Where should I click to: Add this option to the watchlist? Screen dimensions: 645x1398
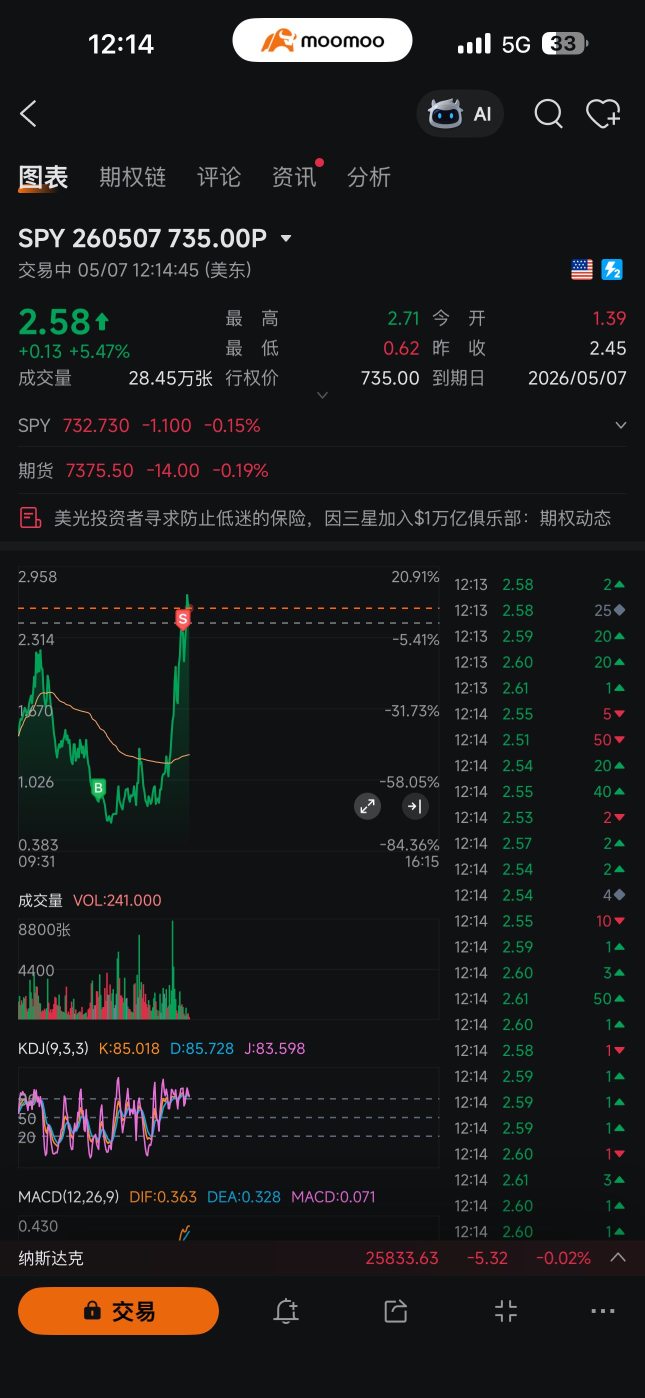pyautogui.click(x=603, y=114)
